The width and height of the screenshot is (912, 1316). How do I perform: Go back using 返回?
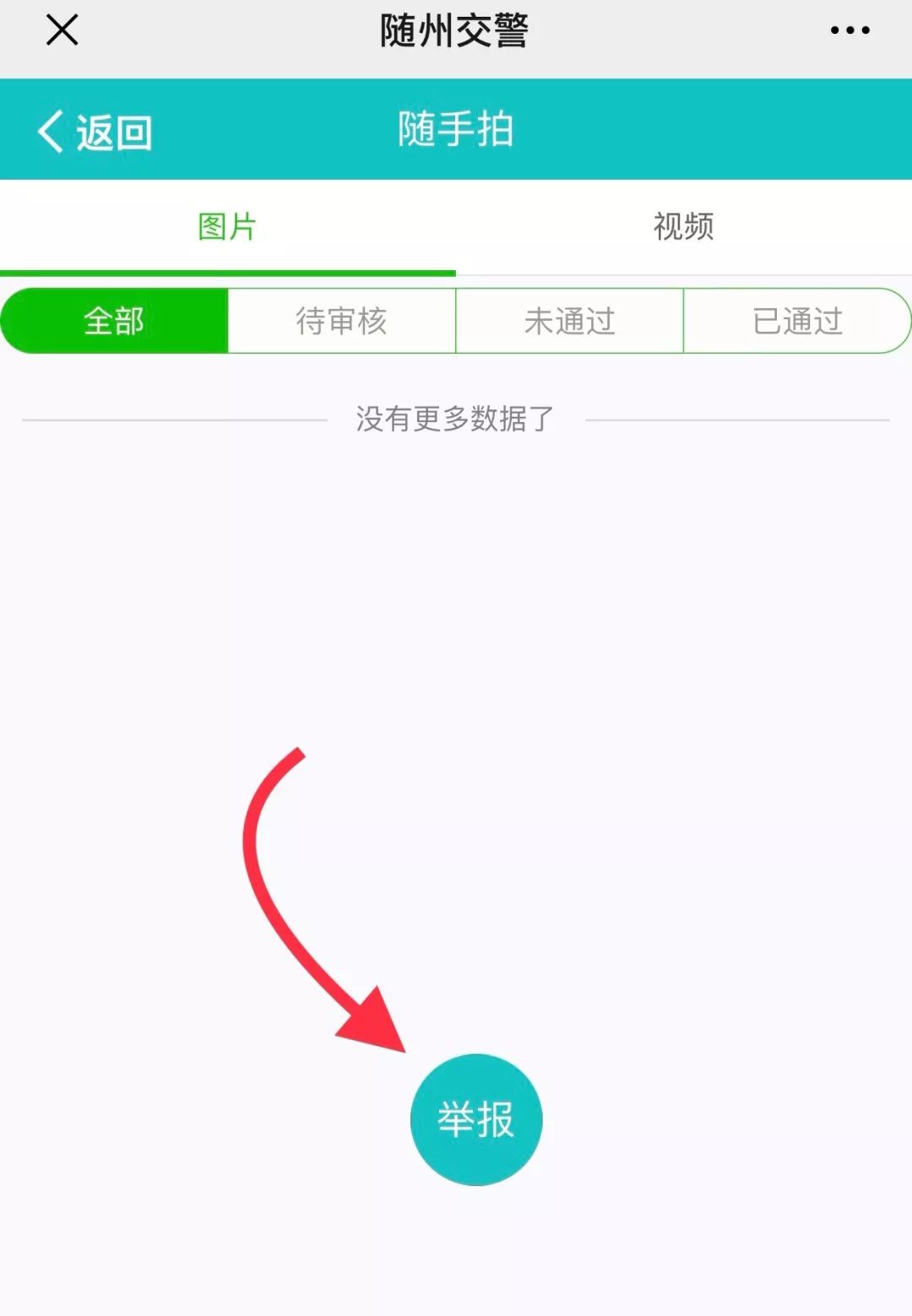95,132
